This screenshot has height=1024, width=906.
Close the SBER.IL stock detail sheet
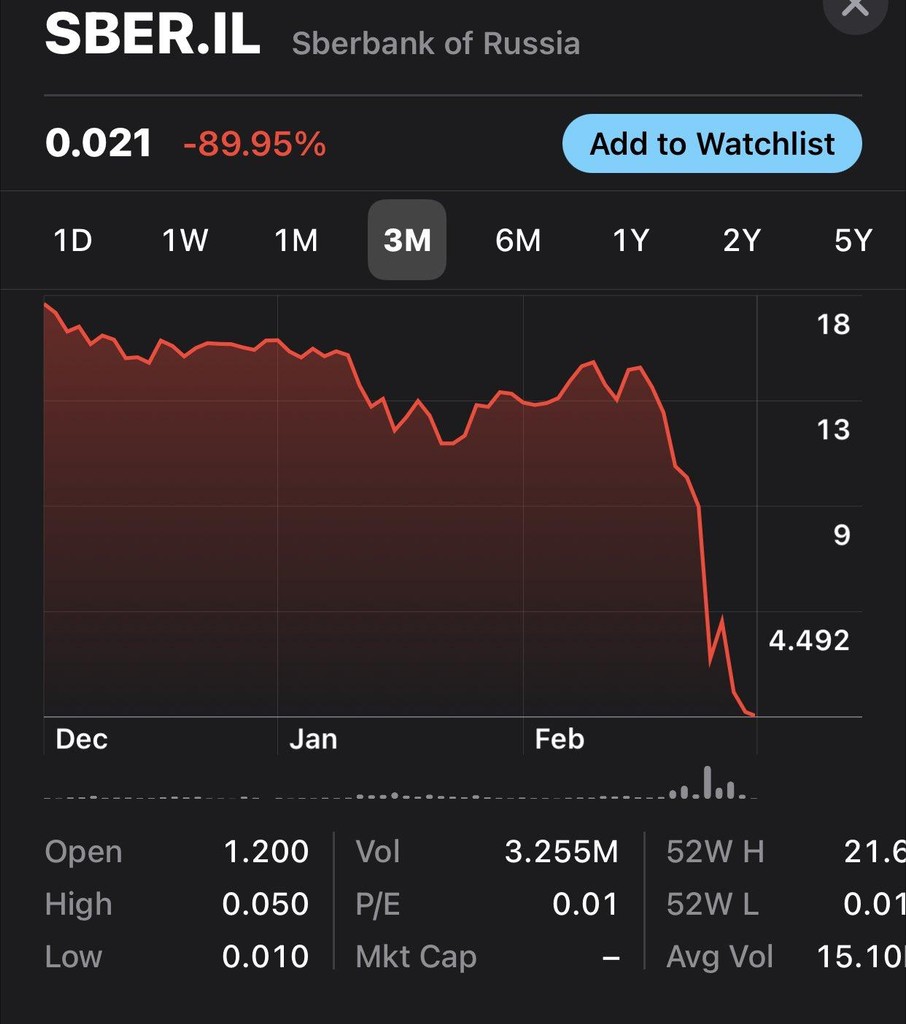856,8
